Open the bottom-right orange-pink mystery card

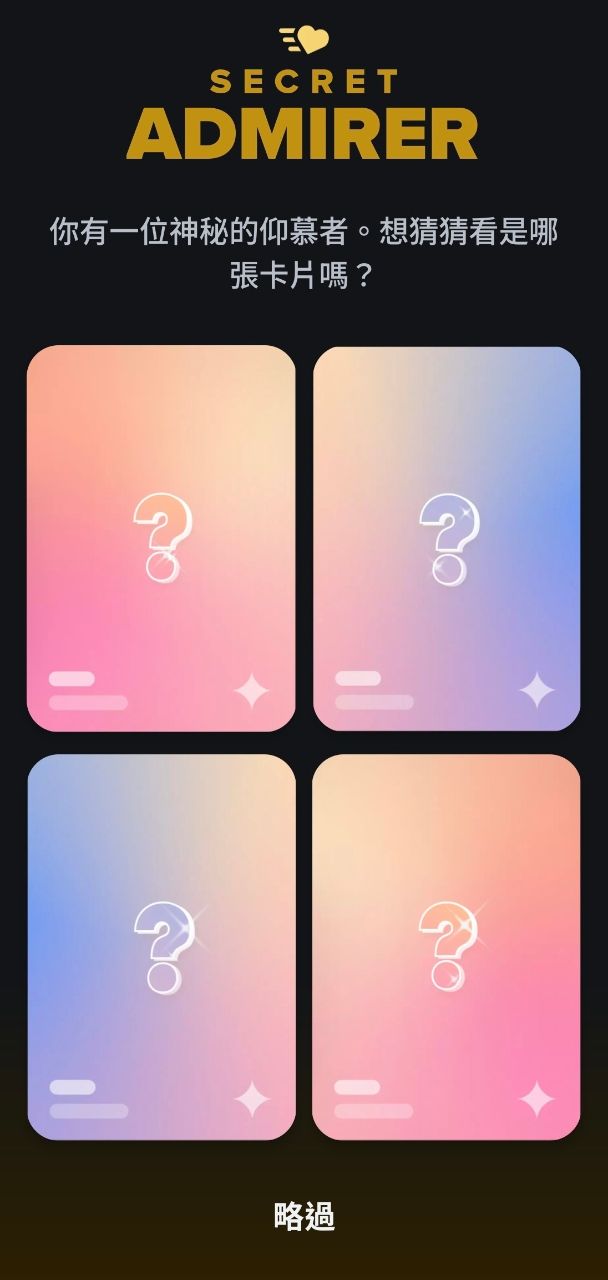click(447, 946)
